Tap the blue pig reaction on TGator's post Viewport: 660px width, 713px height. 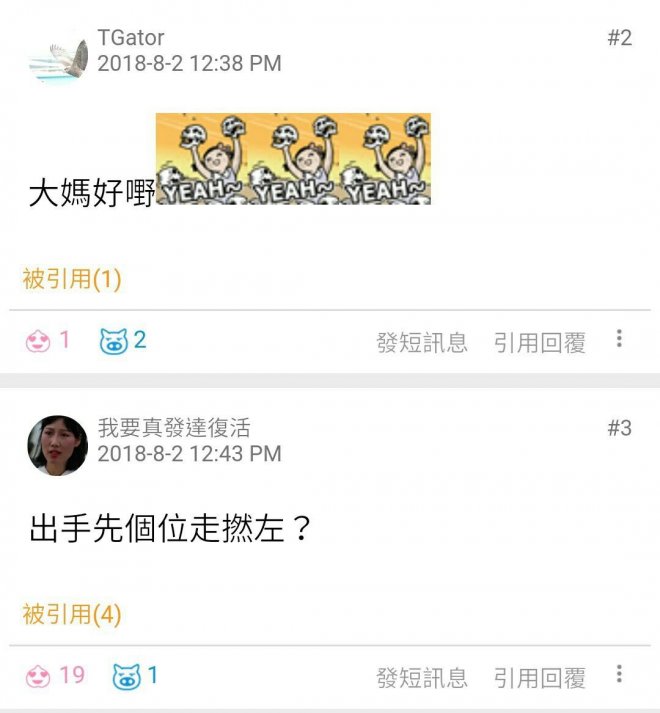[x=114, y=341]
